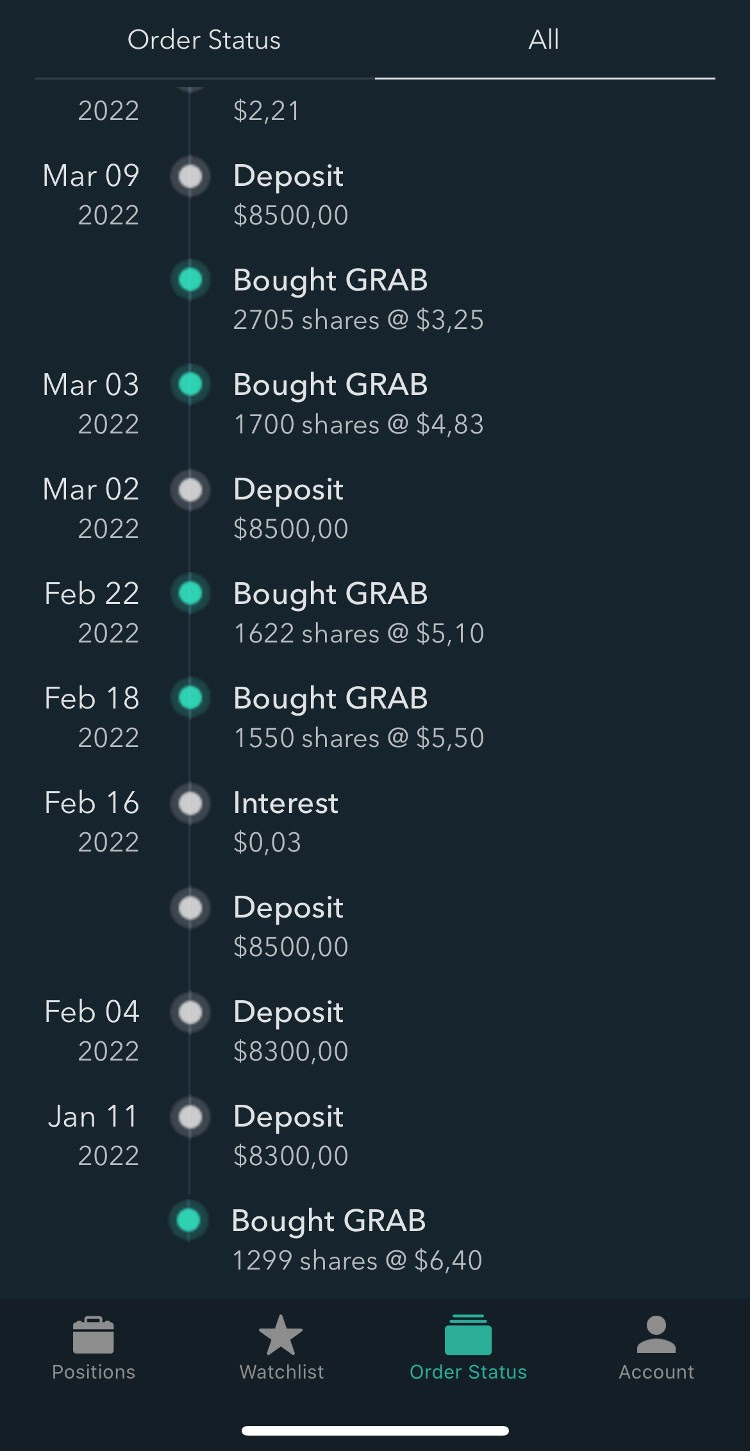Open the Account tab
This screenshot has height=1451, width=750.
656,1349
